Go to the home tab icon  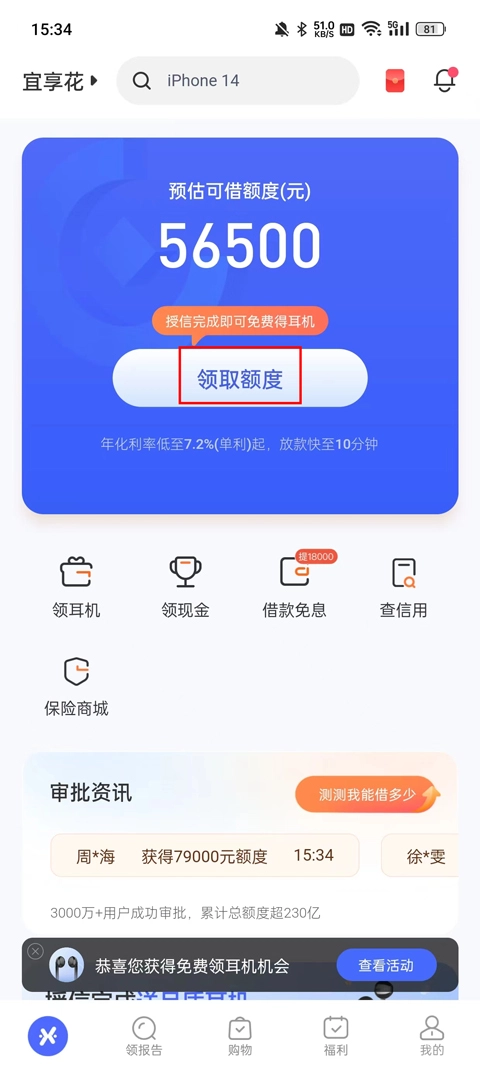pyautogui.click(x=48, y=1036)
